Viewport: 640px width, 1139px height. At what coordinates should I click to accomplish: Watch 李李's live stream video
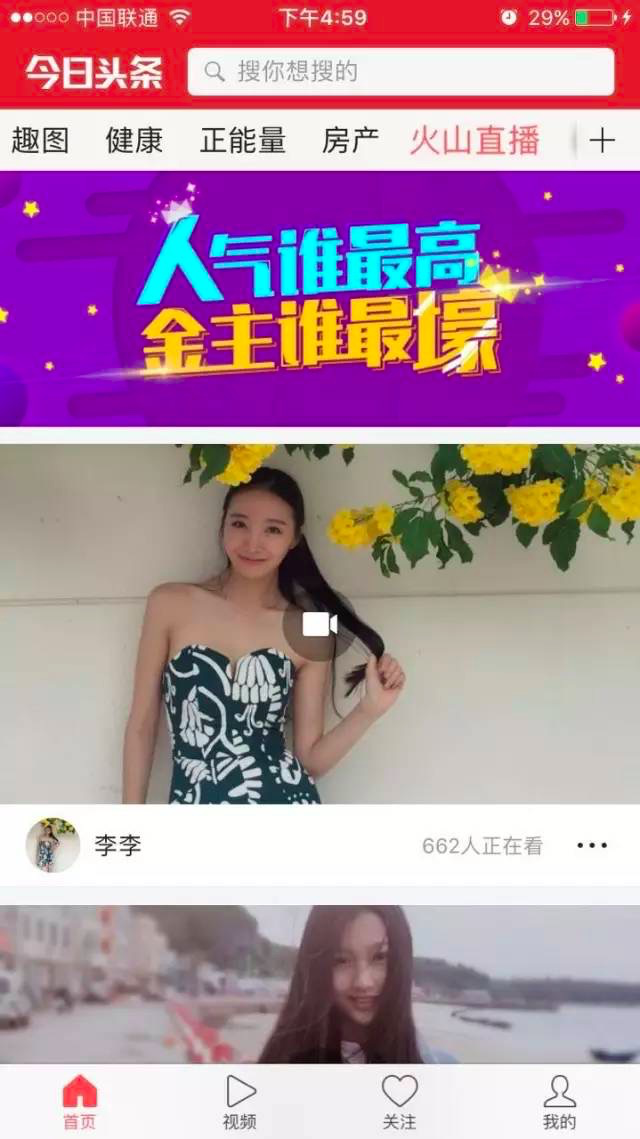click(320, 624)
